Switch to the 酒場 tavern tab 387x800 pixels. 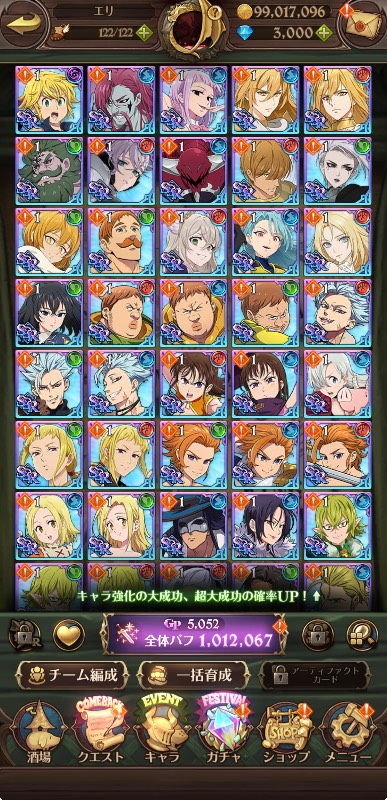[38, 733]
